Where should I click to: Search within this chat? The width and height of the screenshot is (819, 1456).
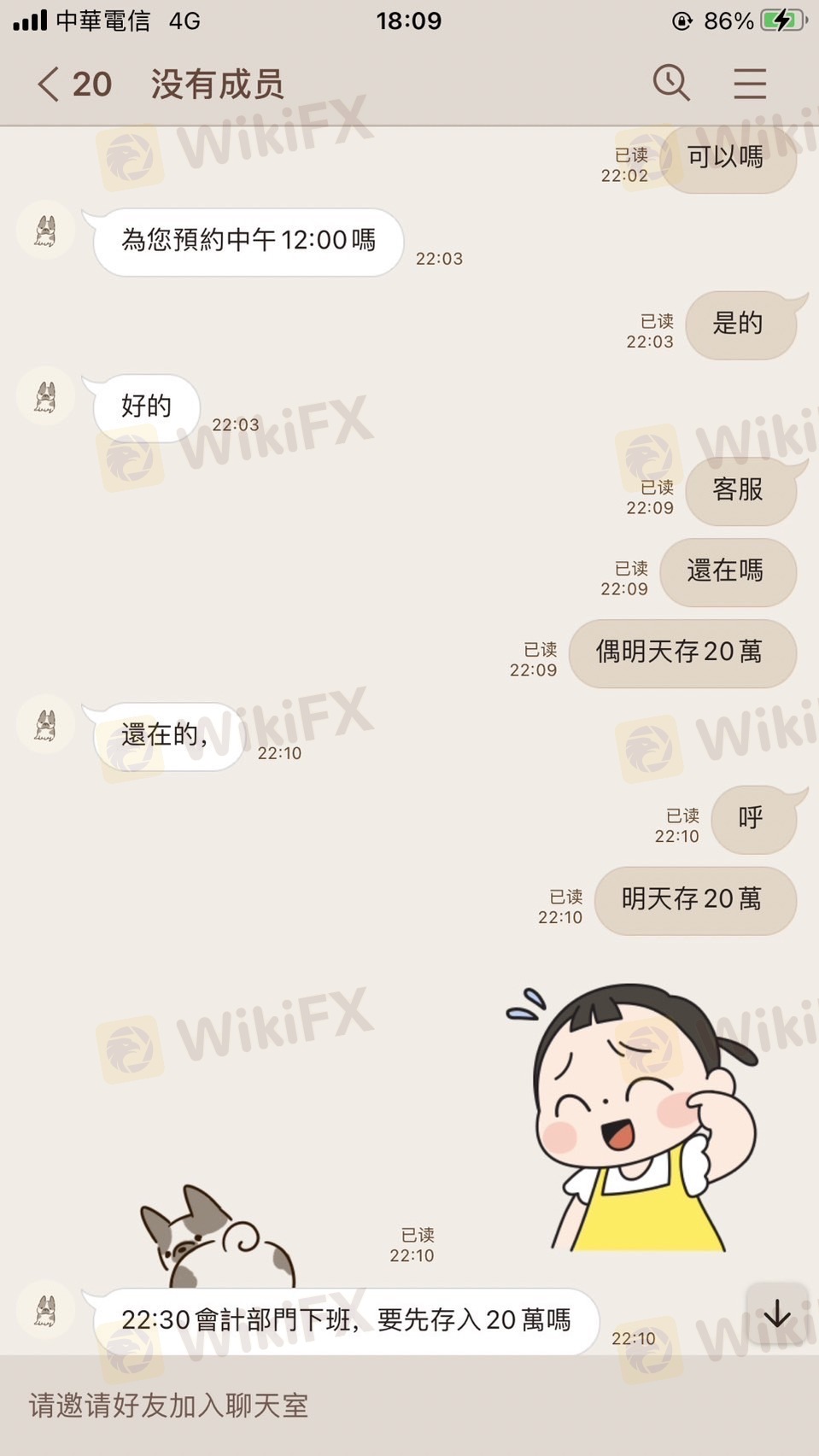pyautogui.click(x=671, y=84)
